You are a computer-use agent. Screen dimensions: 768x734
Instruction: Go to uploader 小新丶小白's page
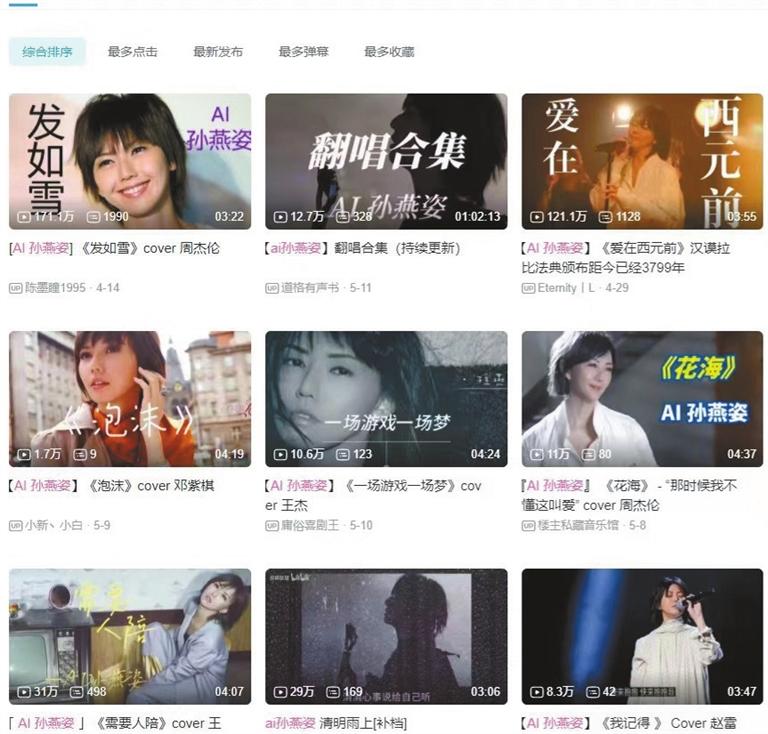pos(54,525)
